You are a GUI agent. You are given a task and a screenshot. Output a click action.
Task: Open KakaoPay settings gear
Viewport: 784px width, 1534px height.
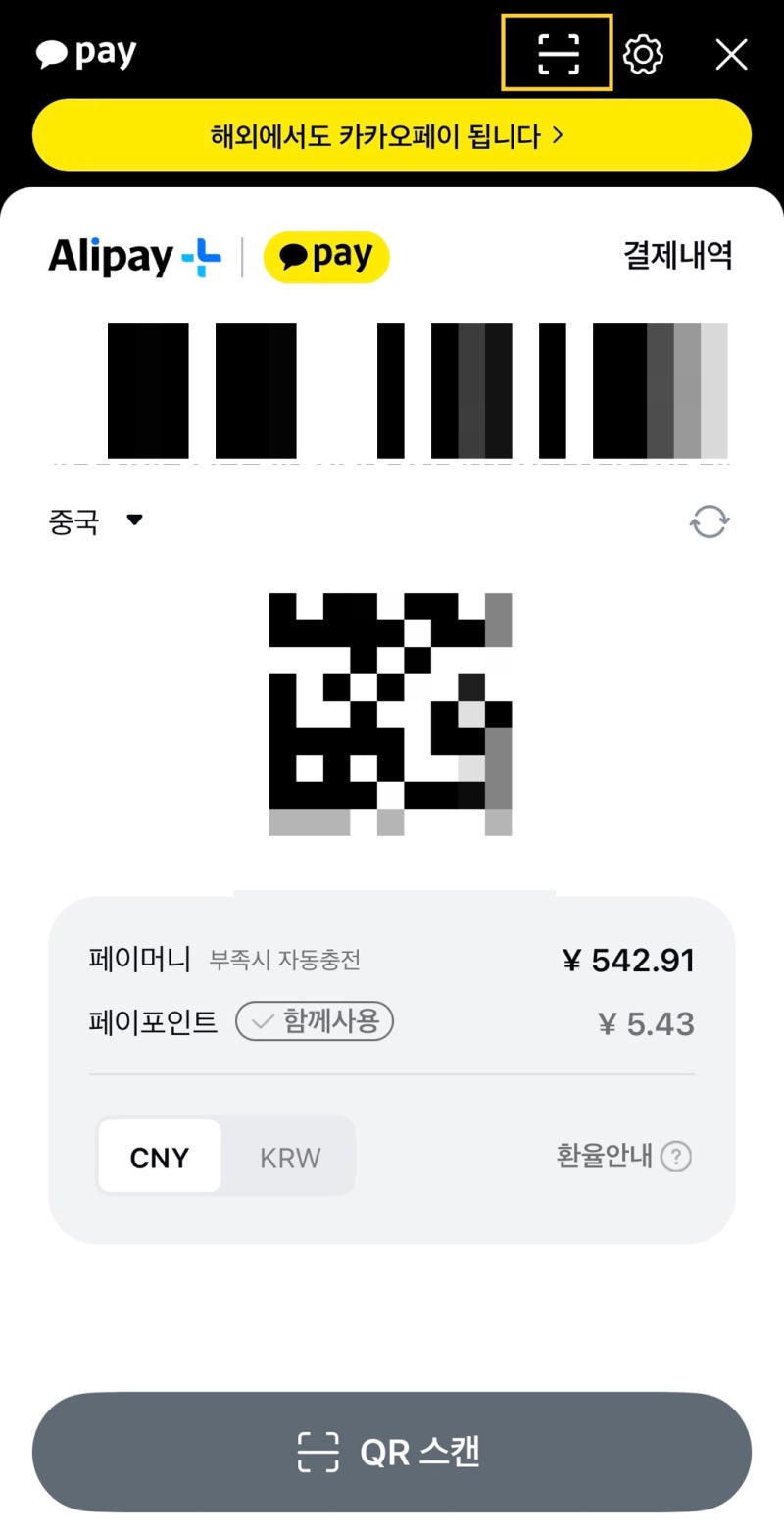point(643,54)
